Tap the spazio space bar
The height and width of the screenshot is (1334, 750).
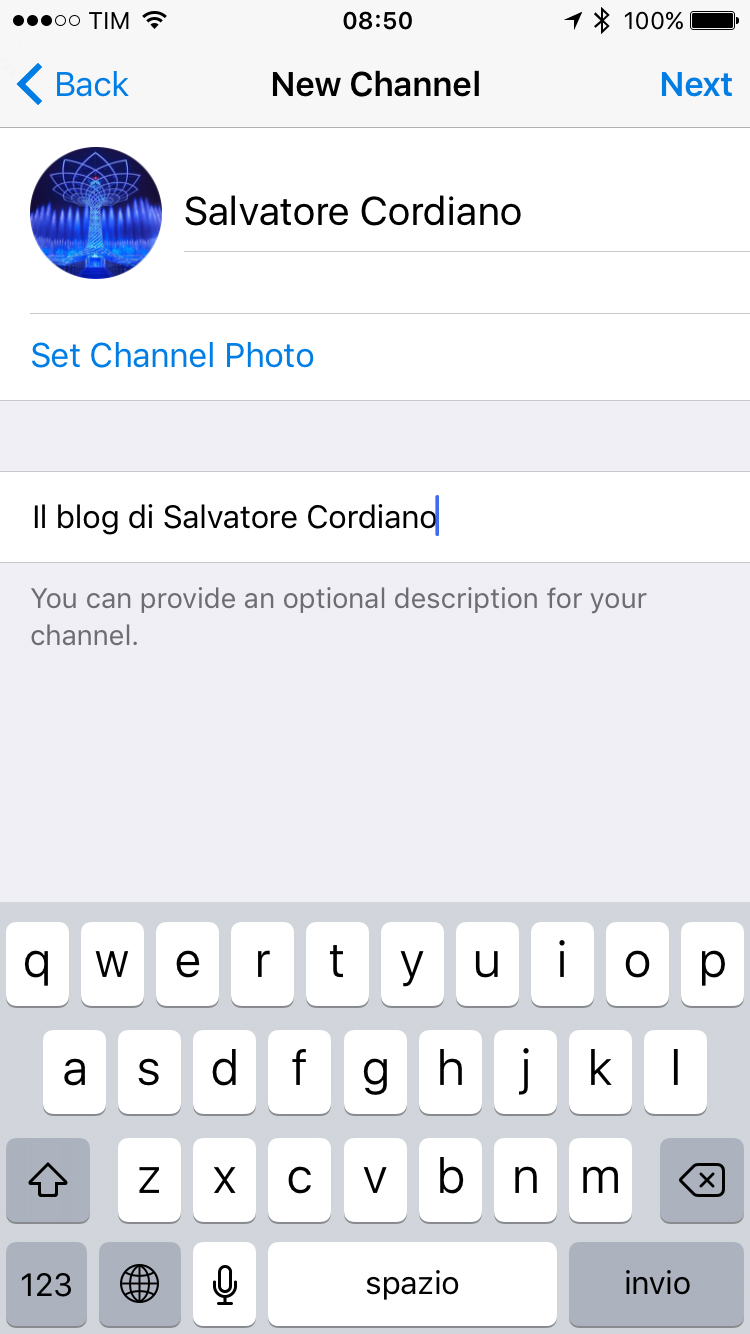click(412, 1284)
